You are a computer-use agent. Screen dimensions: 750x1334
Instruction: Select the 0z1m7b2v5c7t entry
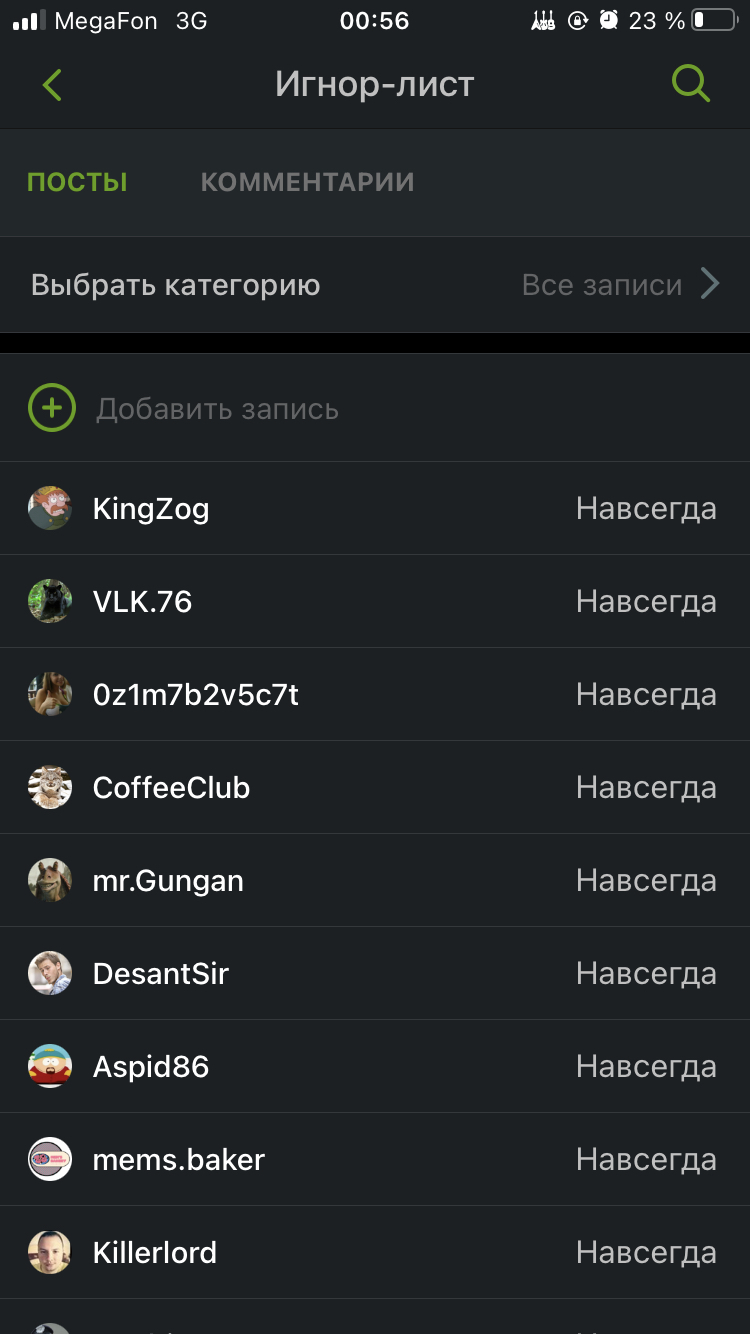[375, 694]
